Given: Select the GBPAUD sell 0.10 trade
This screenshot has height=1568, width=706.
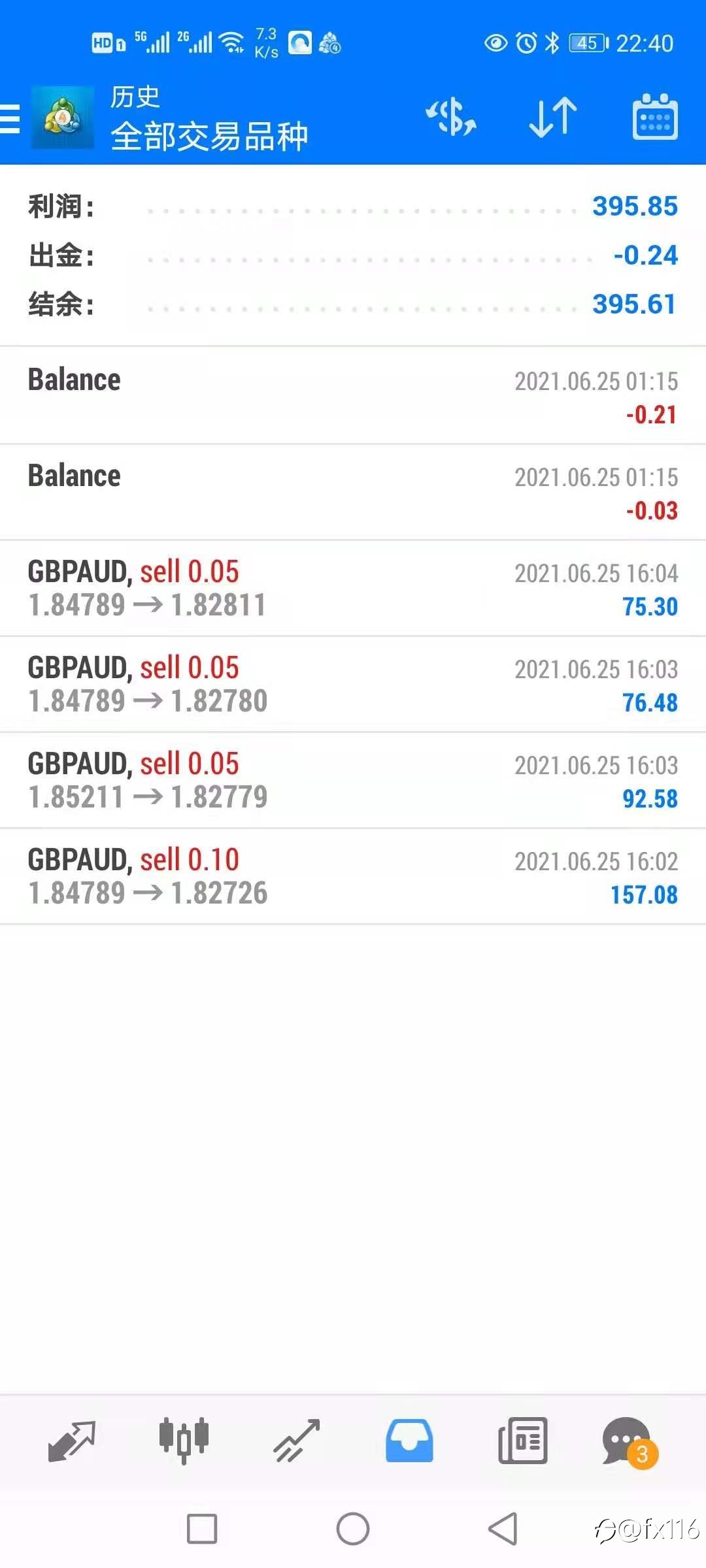Looking at the screenshot, I should 353,877.
